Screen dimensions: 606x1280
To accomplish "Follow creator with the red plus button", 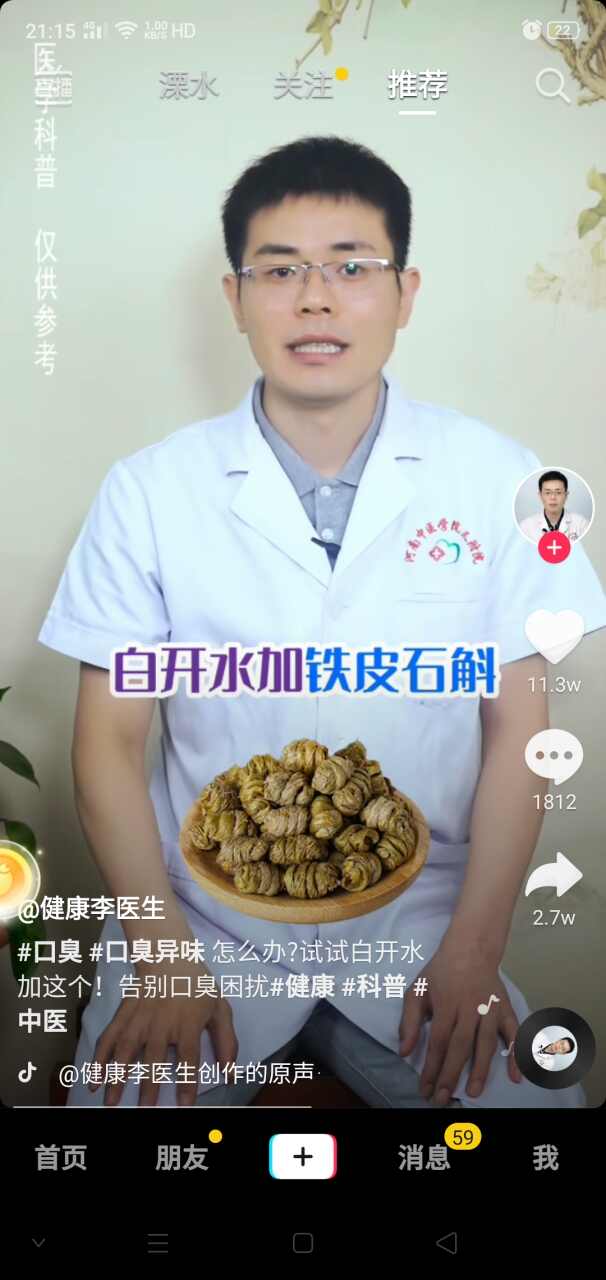I will click(554, 548).
